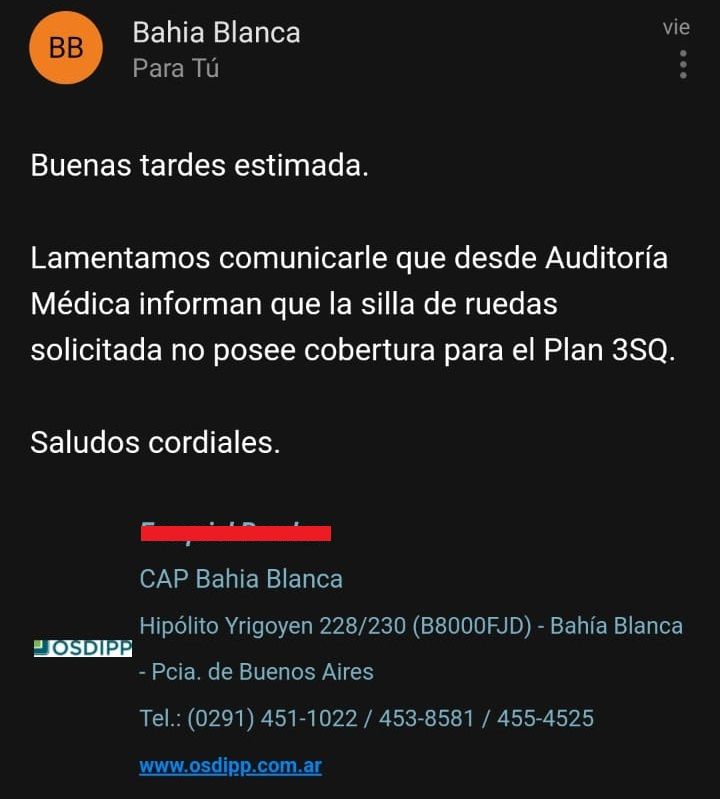
Task: Open the message overflow menu
Action: tap(683, 64)
